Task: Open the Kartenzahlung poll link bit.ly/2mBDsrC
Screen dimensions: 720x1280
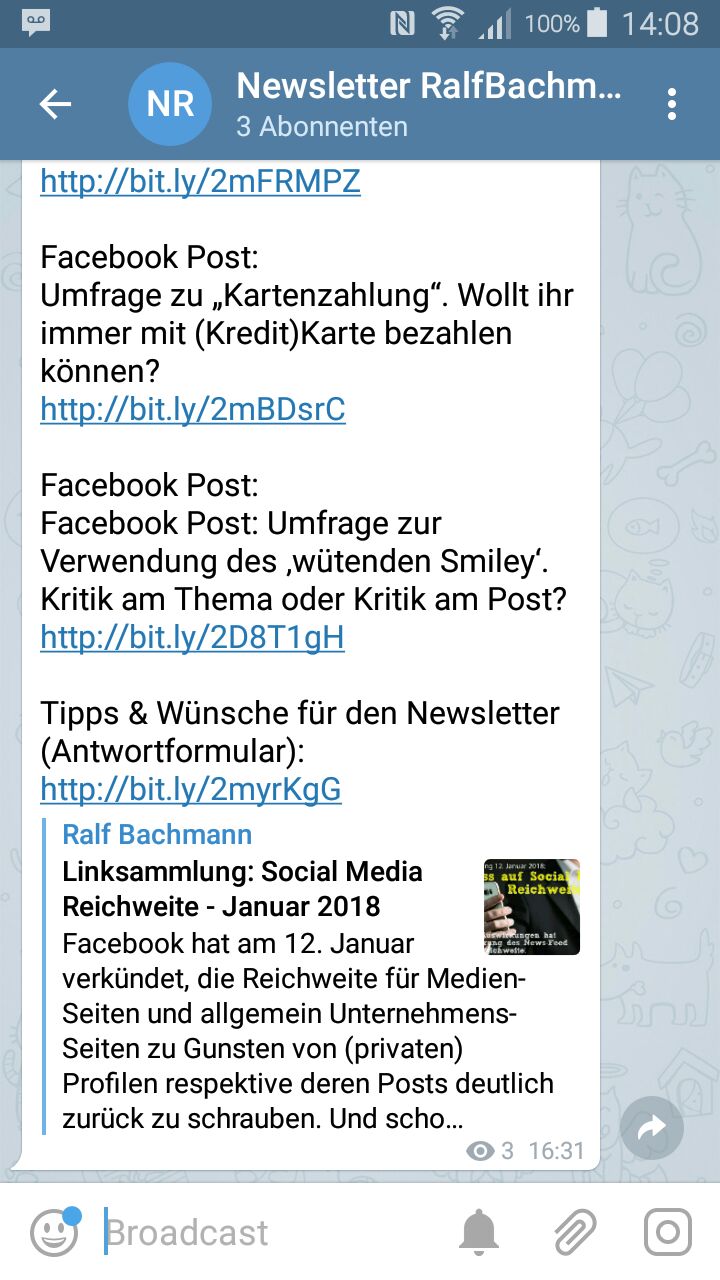Action: [x=193, y=409]
